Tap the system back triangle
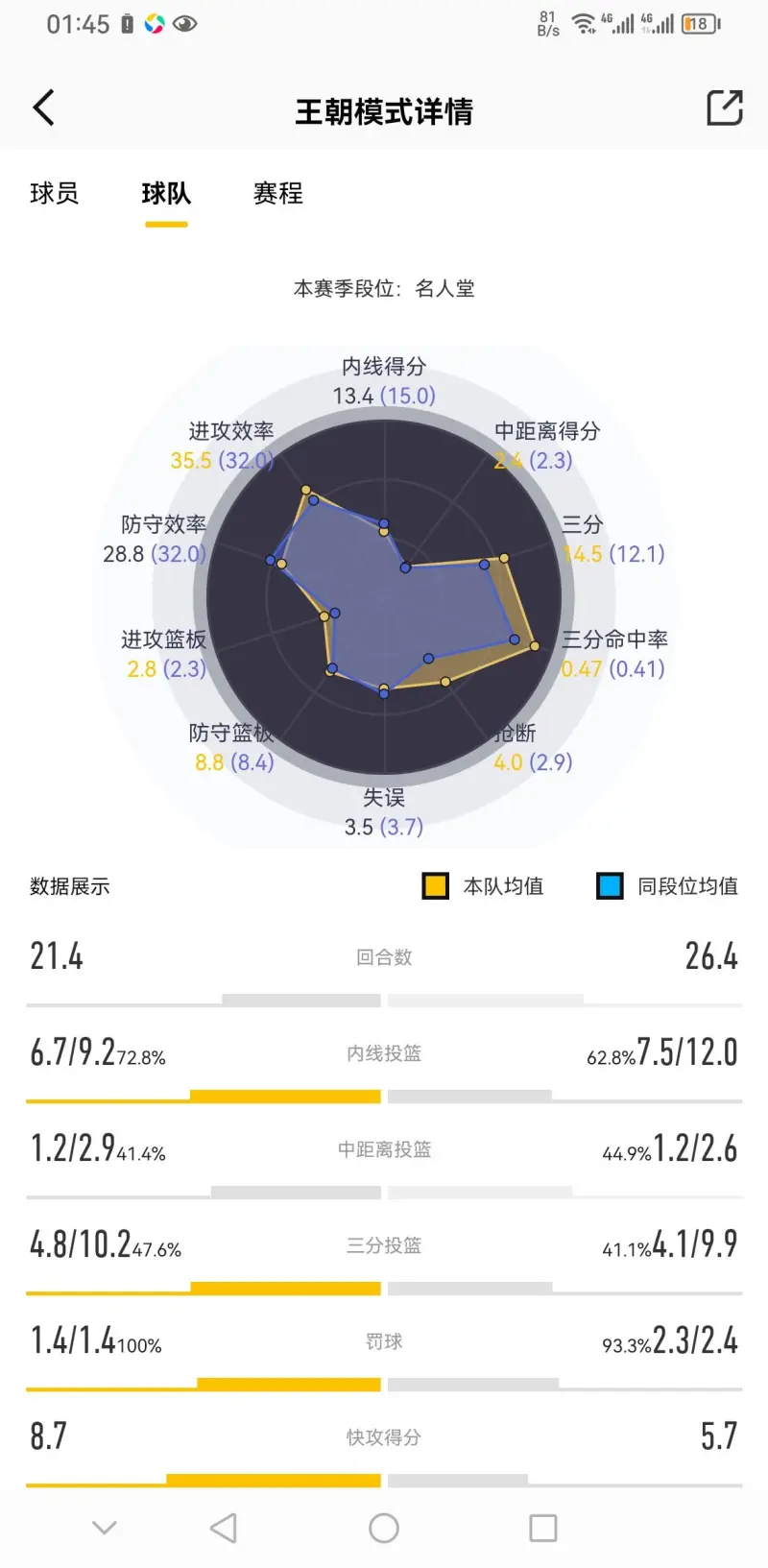This screenshot has width=768, height=1568. [224, 1528]
